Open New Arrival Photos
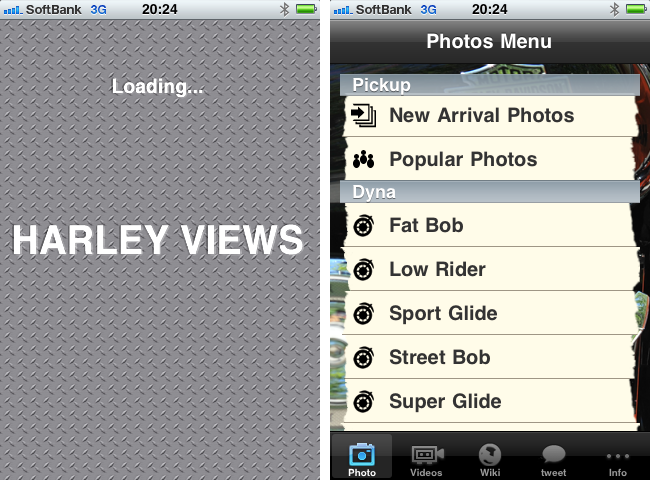 tap(481, 116)
